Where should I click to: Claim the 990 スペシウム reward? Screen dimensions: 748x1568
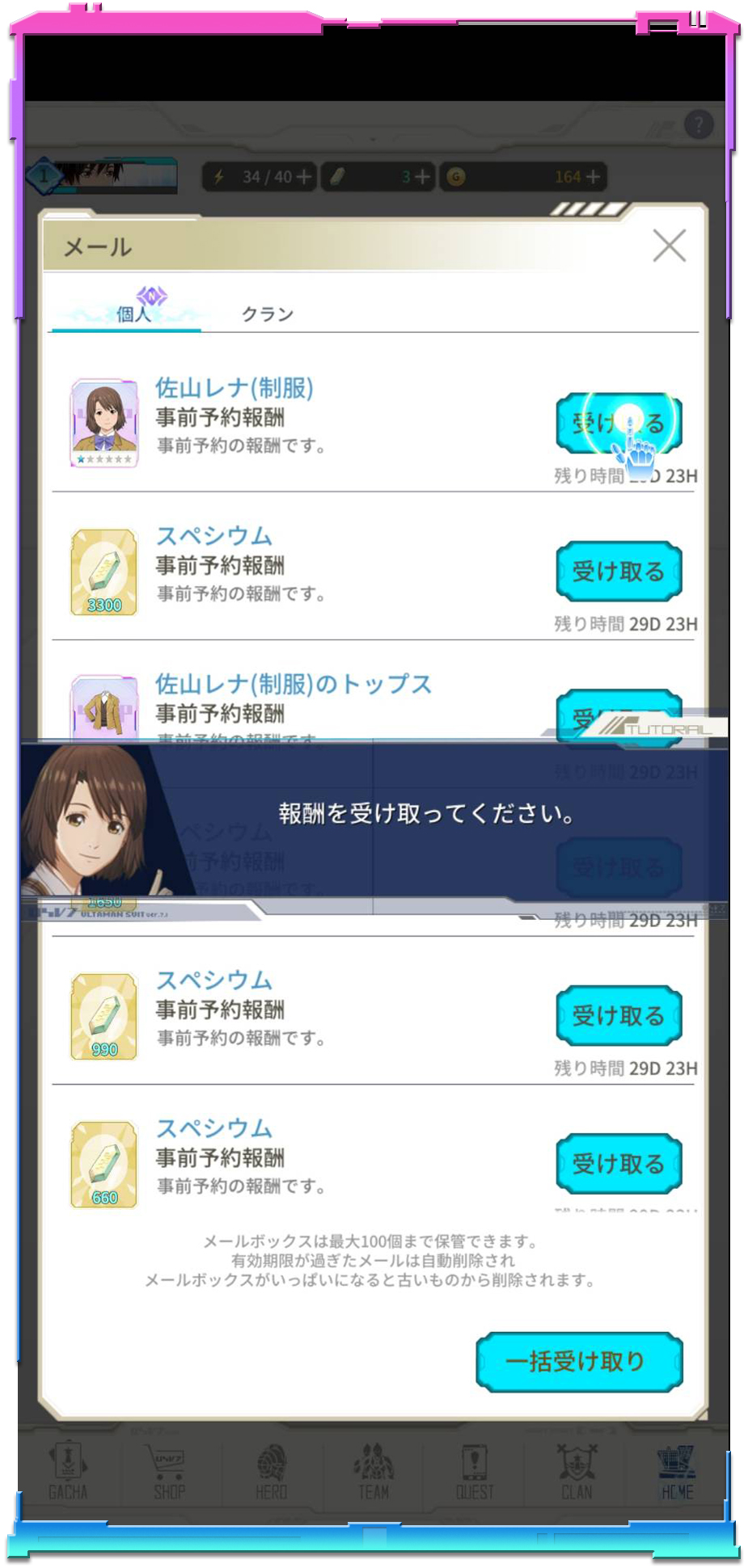619,1016
